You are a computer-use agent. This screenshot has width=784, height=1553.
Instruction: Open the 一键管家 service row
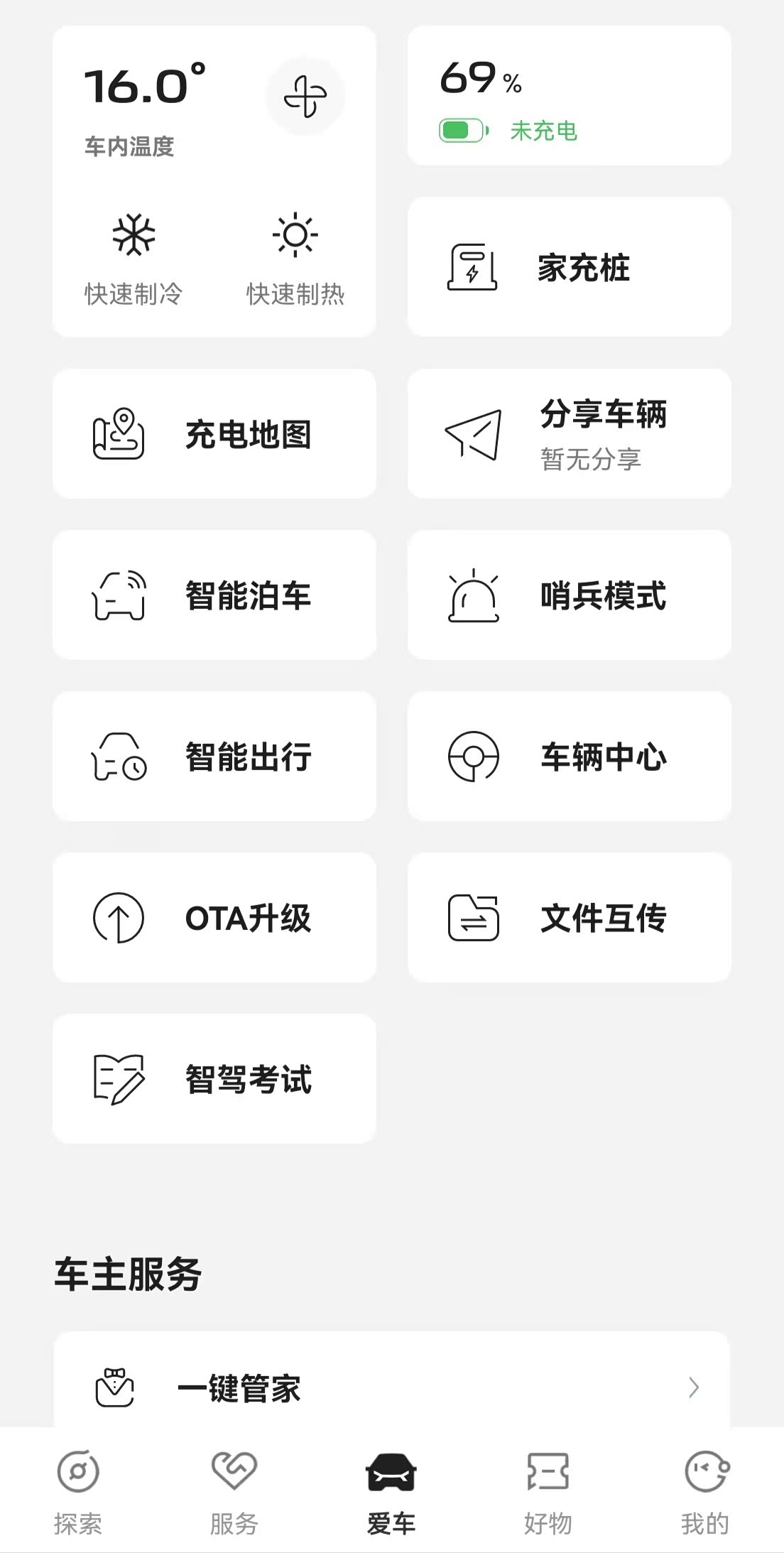[391, 1387]
